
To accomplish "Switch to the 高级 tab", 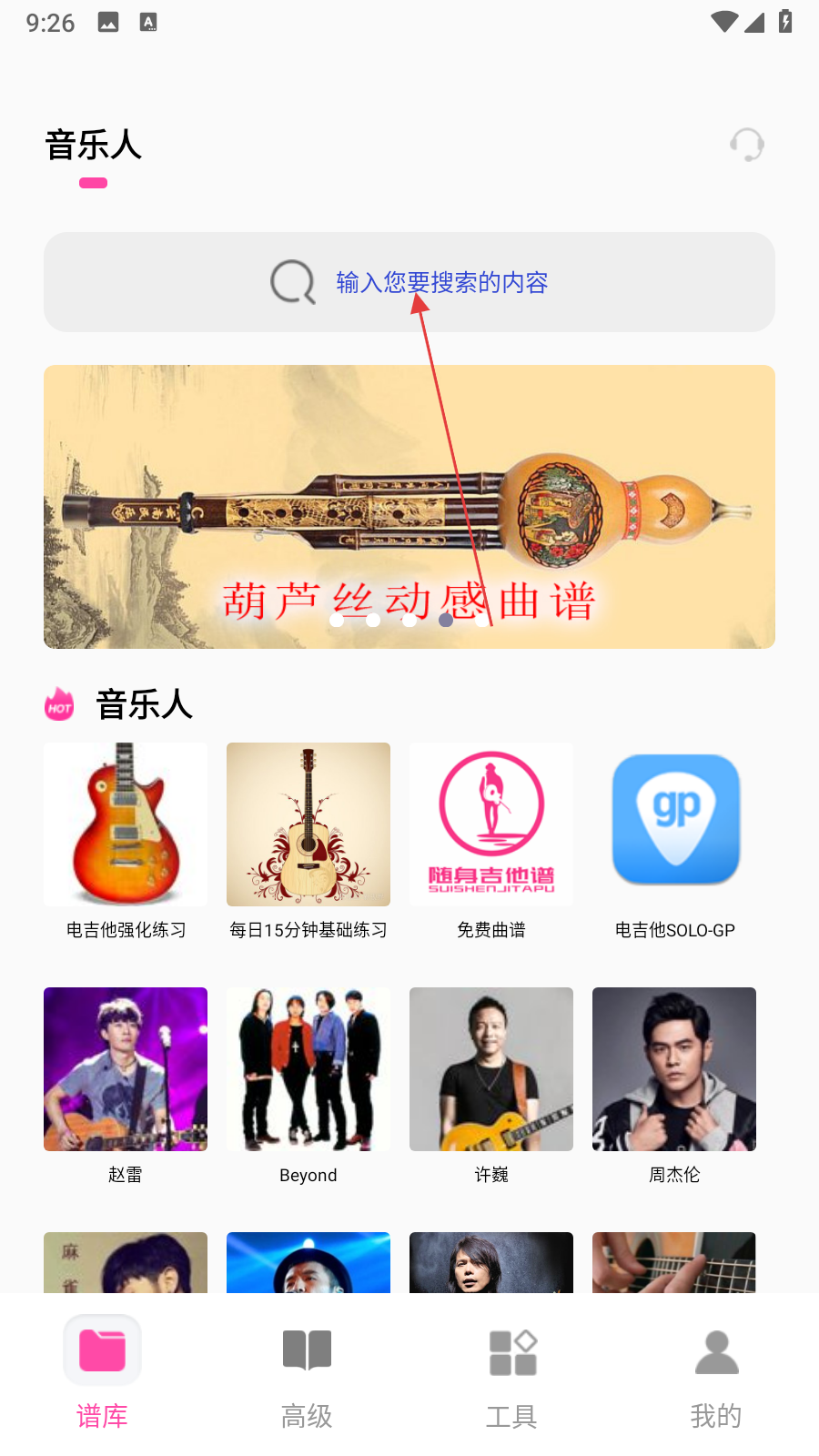I will pos(307,1371).
